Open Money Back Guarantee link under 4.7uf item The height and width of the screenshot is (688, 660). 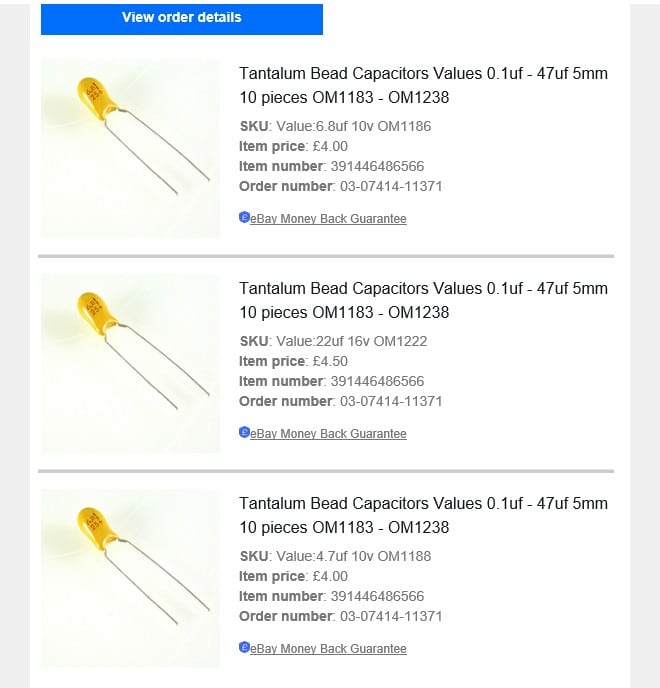328,649
